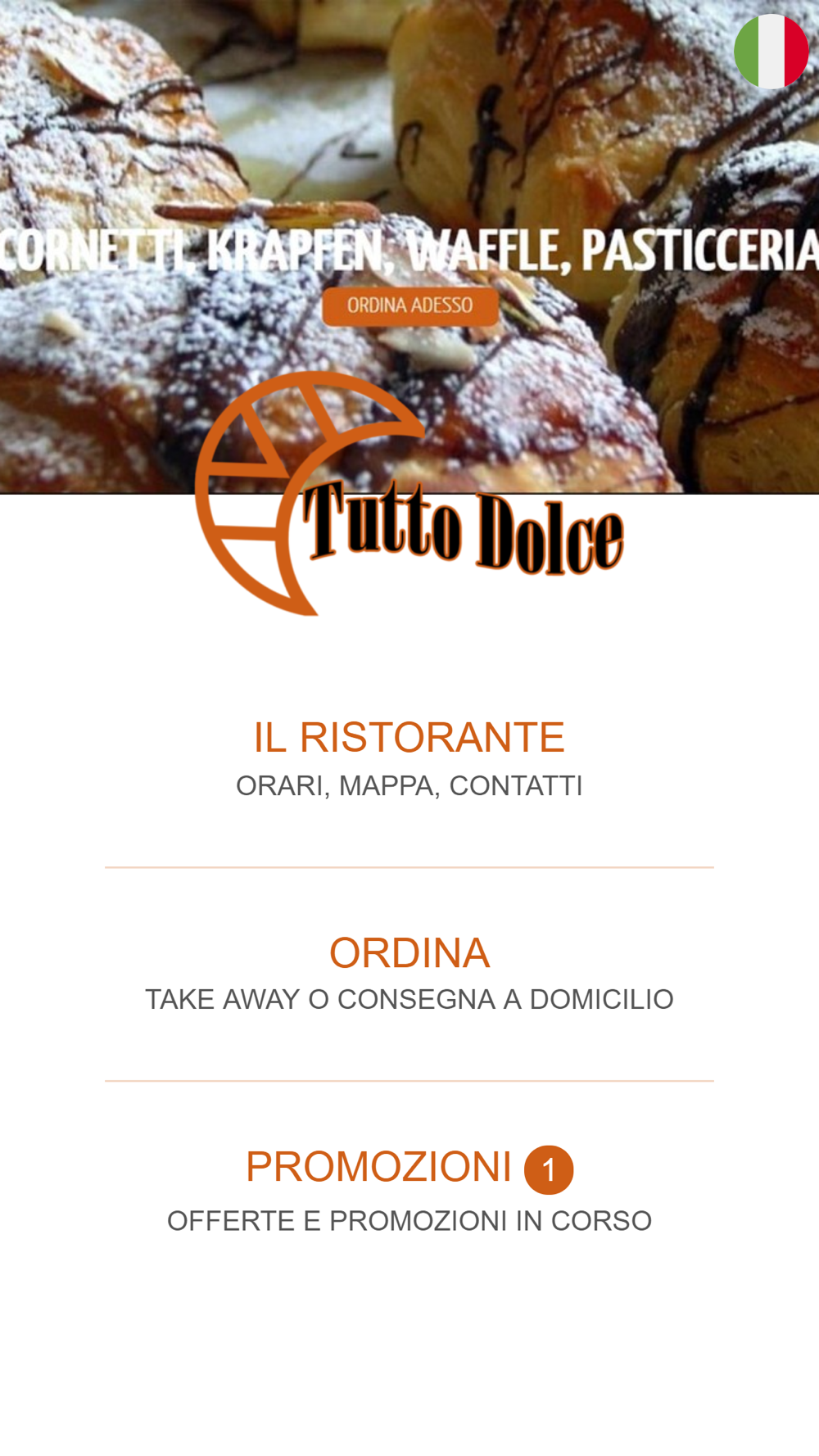Tap the Italian flag language selector
The height and width of the screenshot is (1456, 819).
pyautogui.click(x=771, y=51)
